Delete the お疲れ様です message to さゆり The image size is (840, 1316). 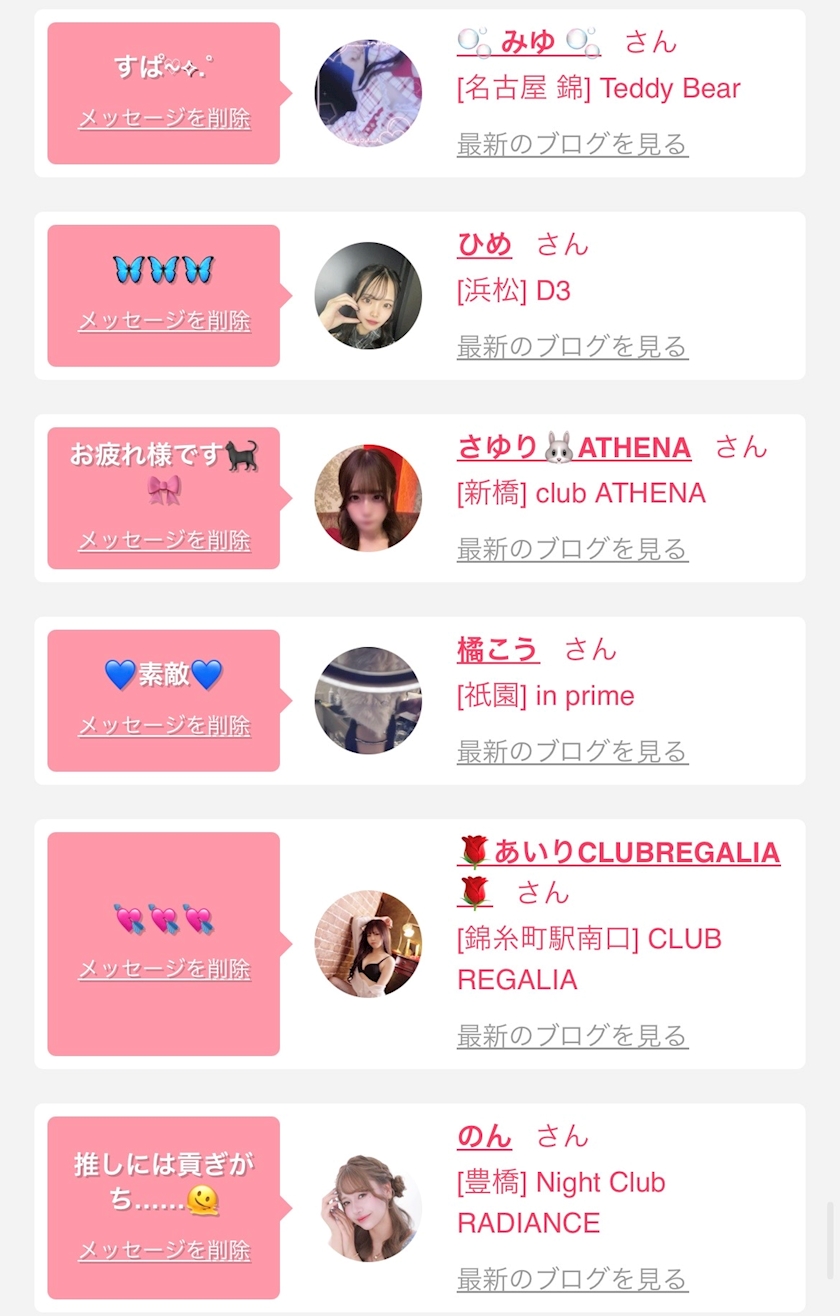(x=164, y=541)
